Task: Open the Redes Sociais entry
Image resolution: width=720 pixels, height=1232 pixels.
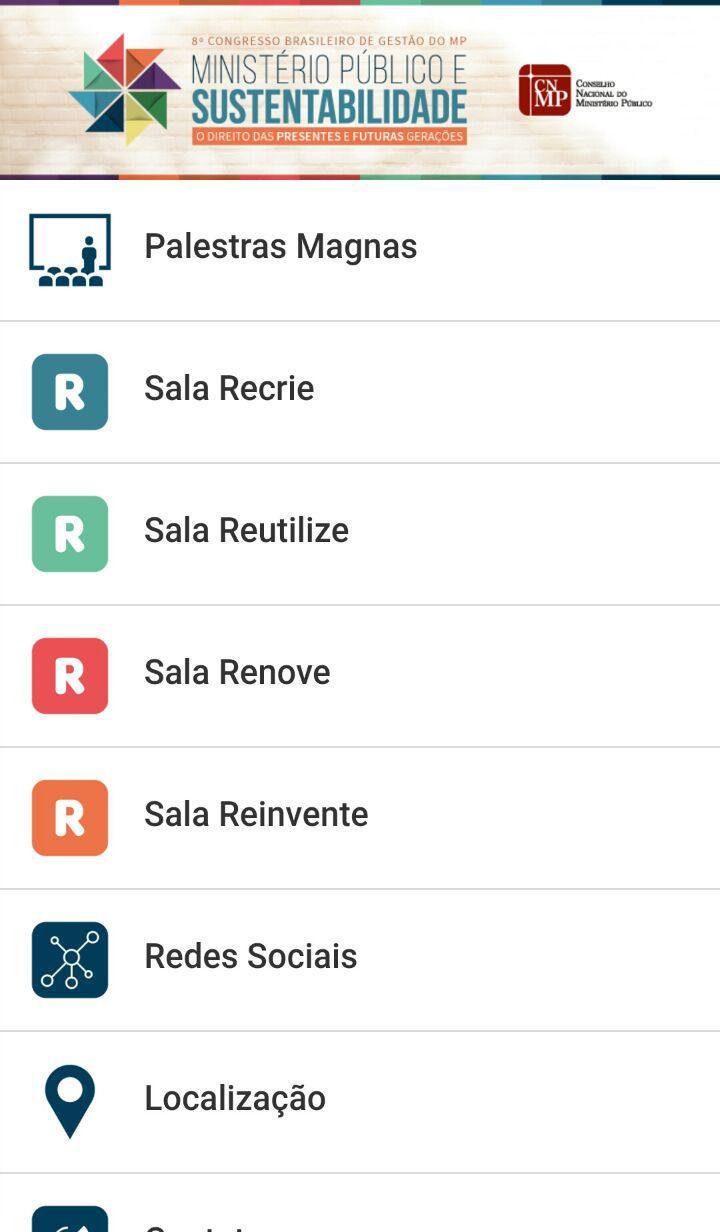Action: point(250,957)
